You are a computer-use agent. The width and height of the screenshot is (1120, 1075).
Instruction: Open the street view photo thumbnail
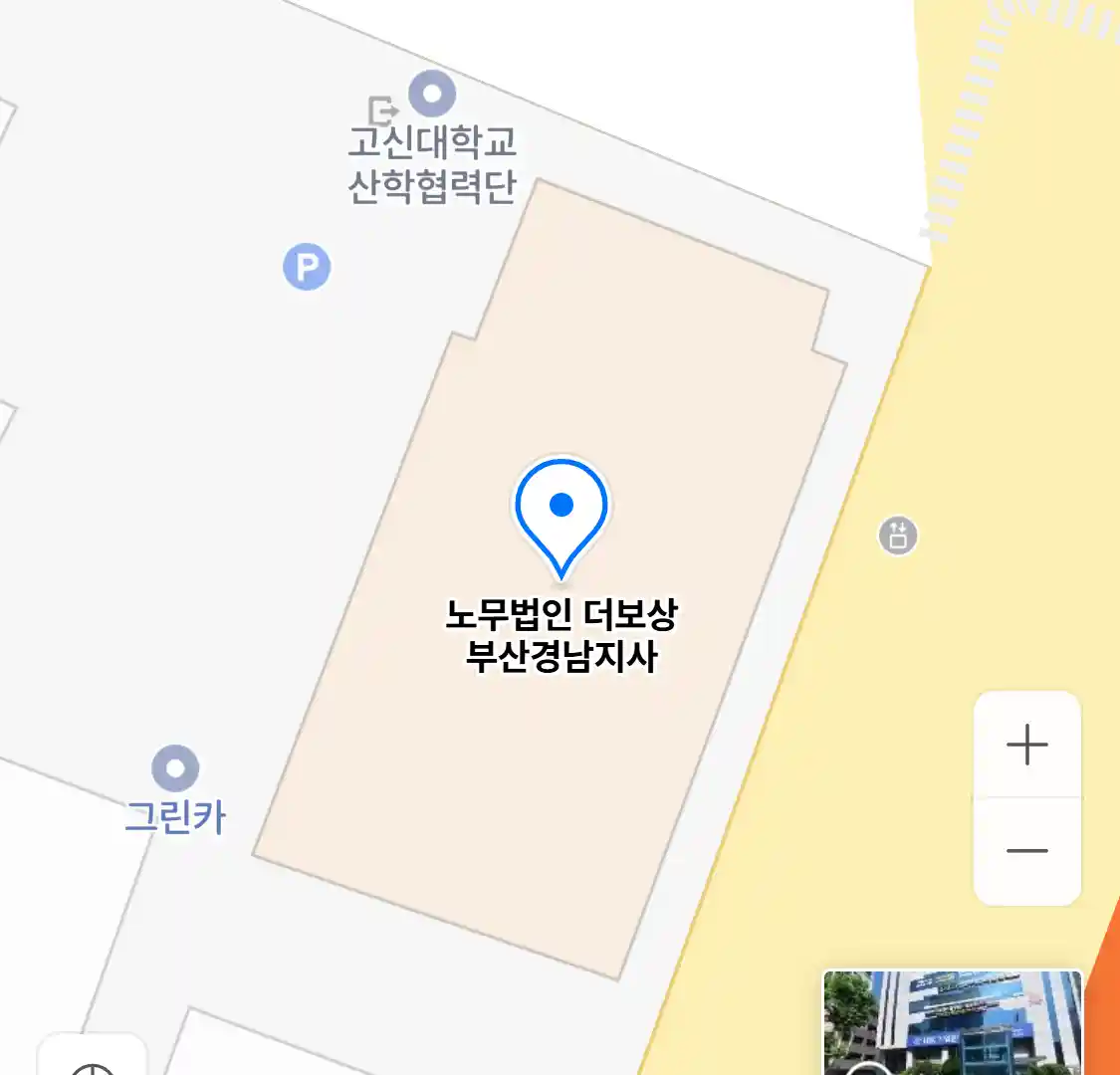pos(952,1022)
